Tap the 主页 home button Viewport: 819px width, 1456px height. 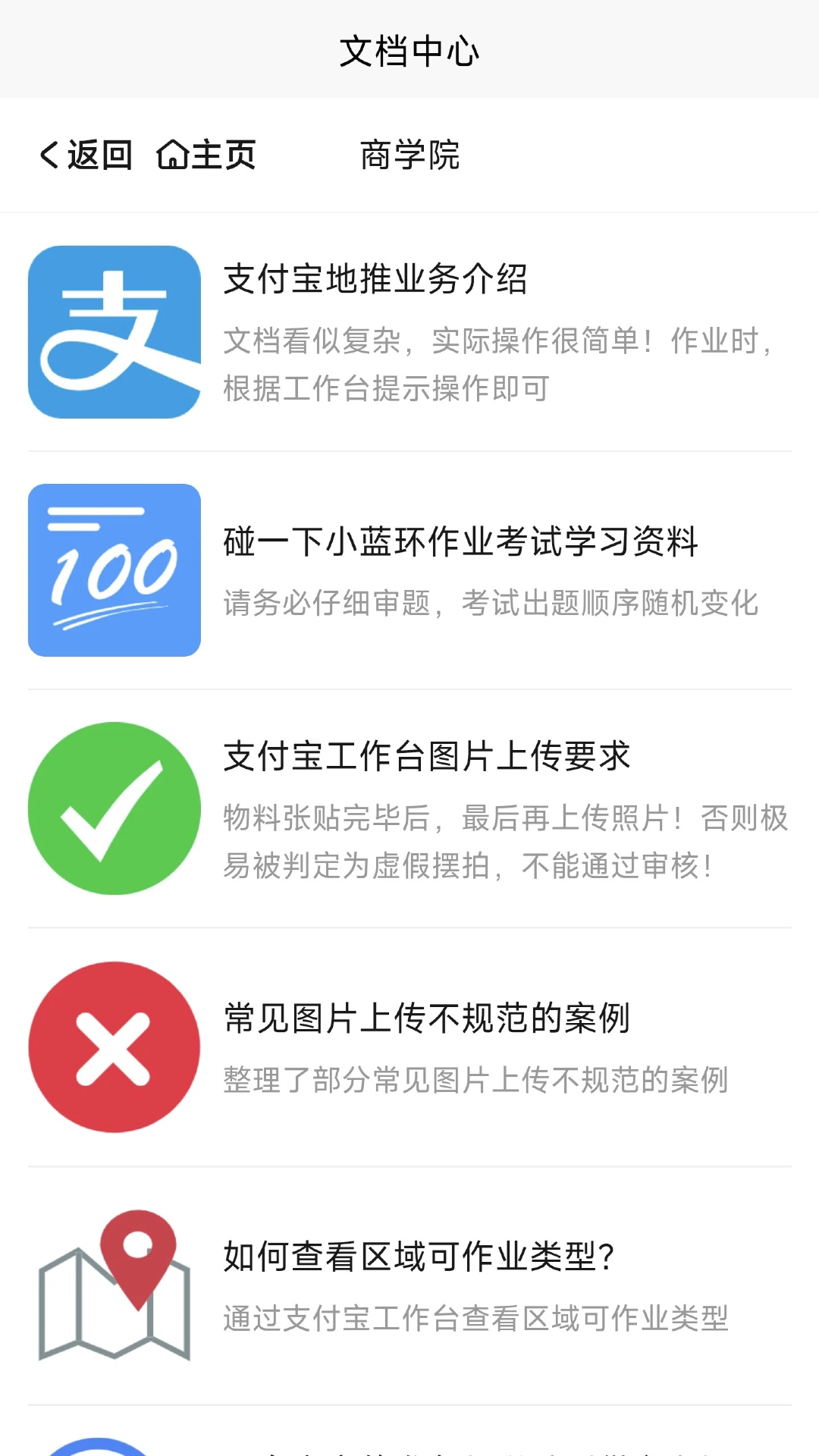click(x=206, y=155)
